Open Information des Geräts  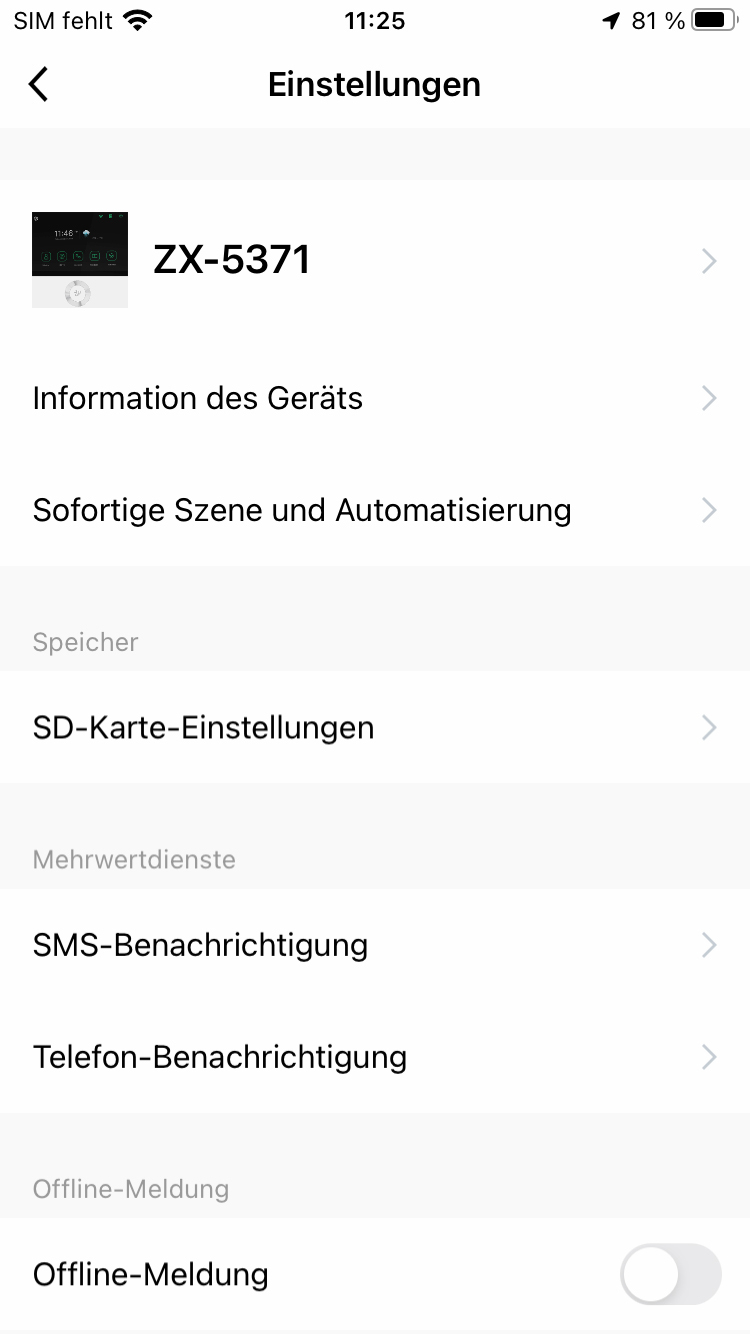[374, 398]
